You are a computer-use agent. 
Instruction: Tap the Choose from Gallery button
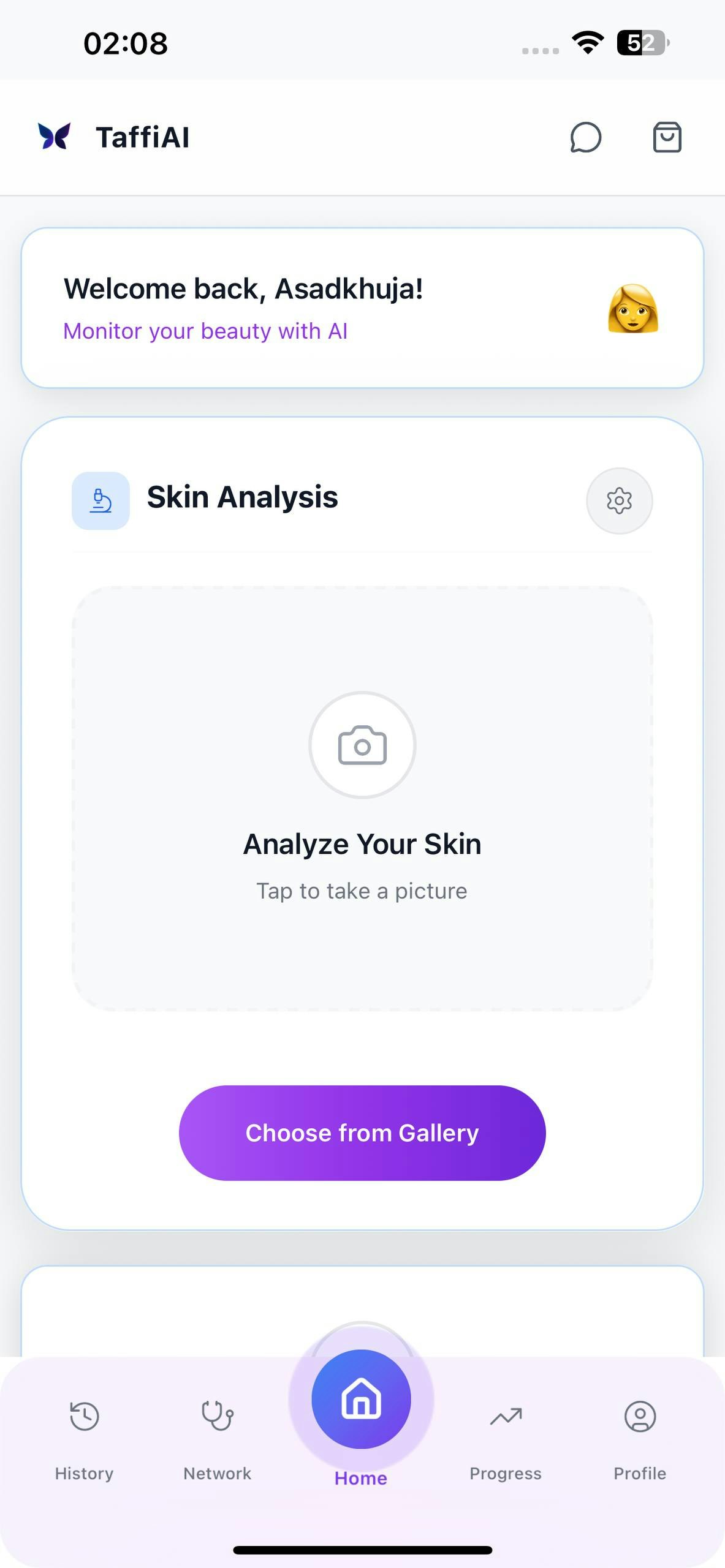point(362,1133)
